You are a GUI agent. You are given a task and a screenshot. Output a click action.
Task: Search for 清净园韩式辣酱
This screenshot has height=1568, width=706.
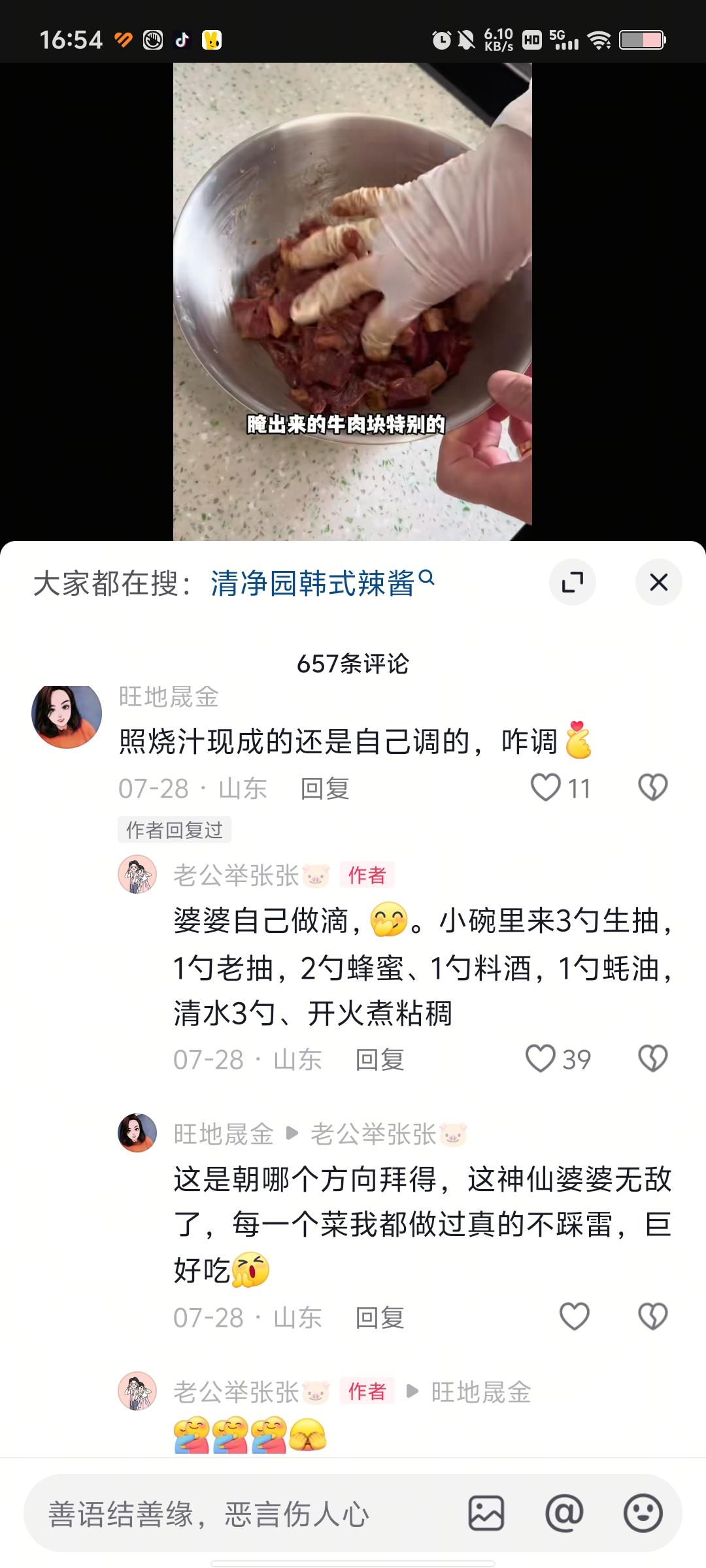click(314, 582)
